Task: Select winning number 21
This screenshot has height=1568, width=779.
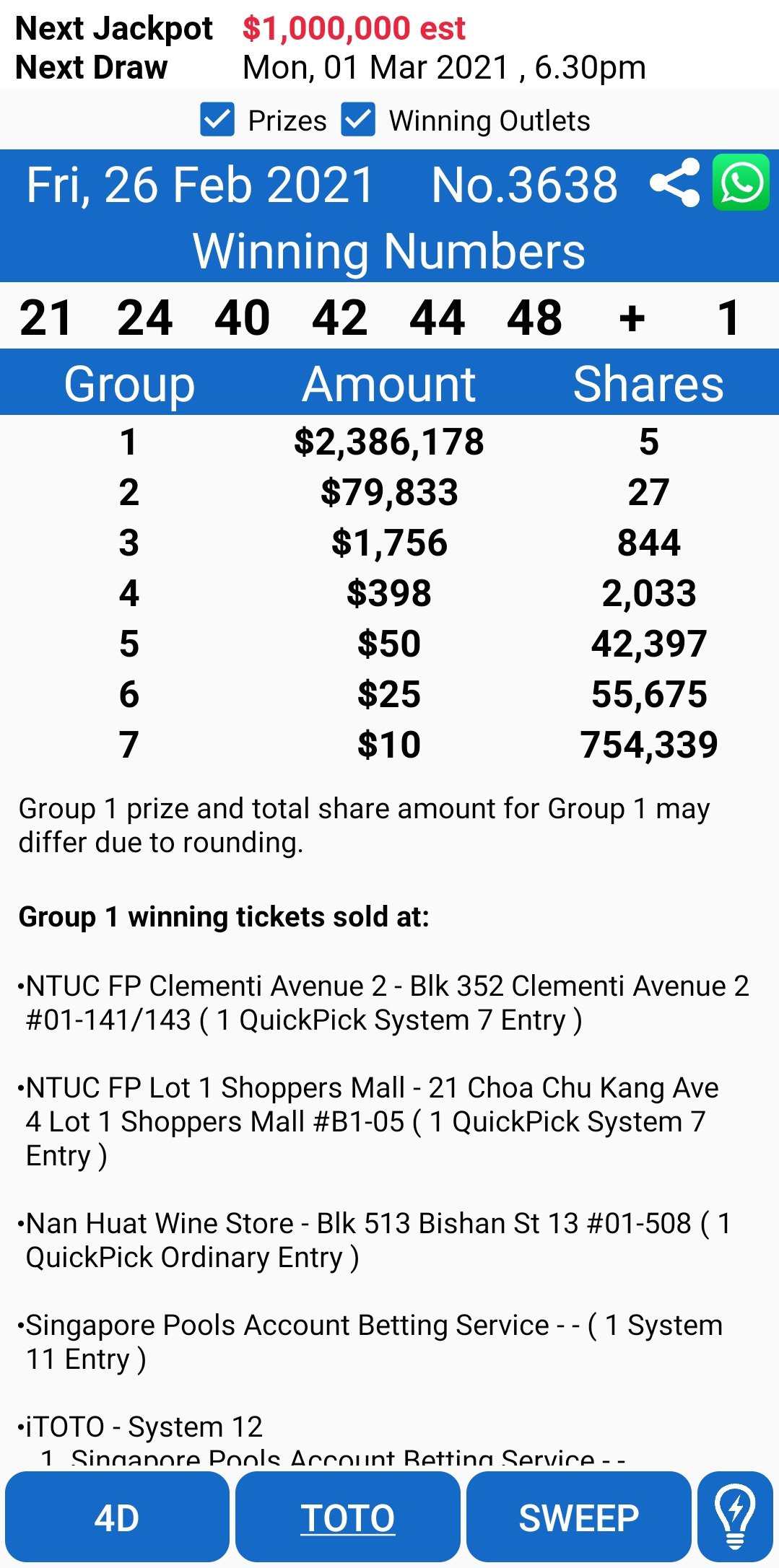Action: (45, 317)
